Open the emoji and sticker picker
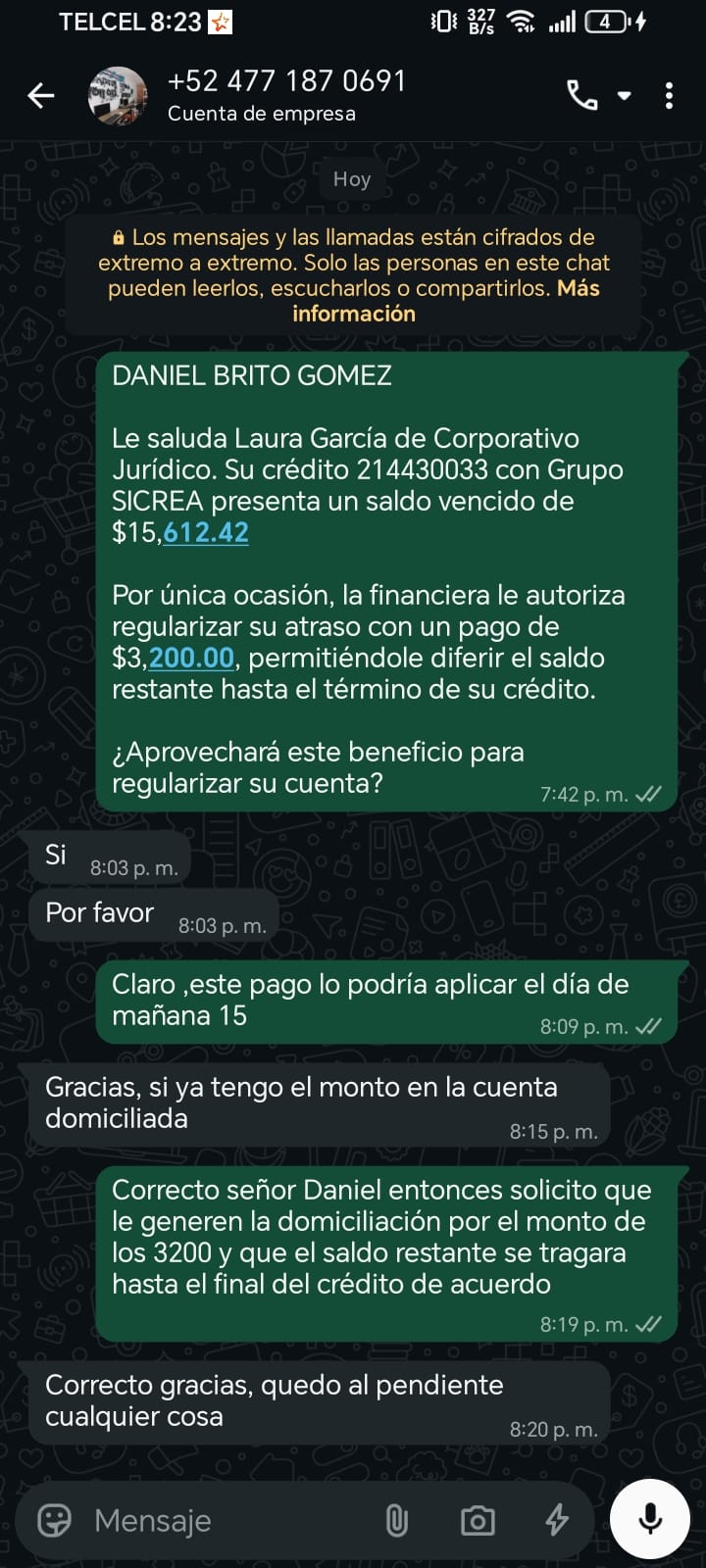This screenshot has width=706, height=1568. pyautogui.click(x=54, y=1520)
